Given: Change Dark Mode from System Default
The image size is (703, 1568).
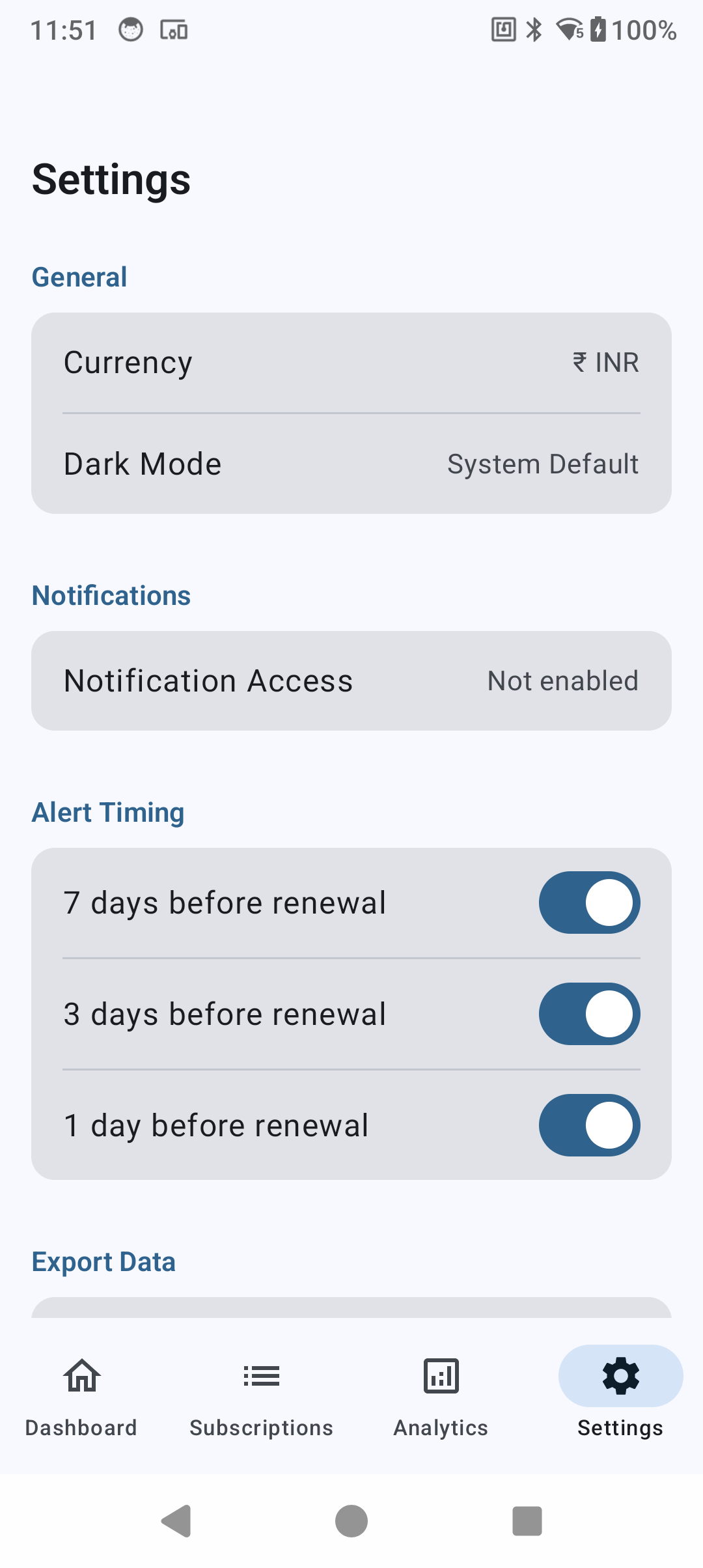Looking at the screenshot, I should coord(351,464).
